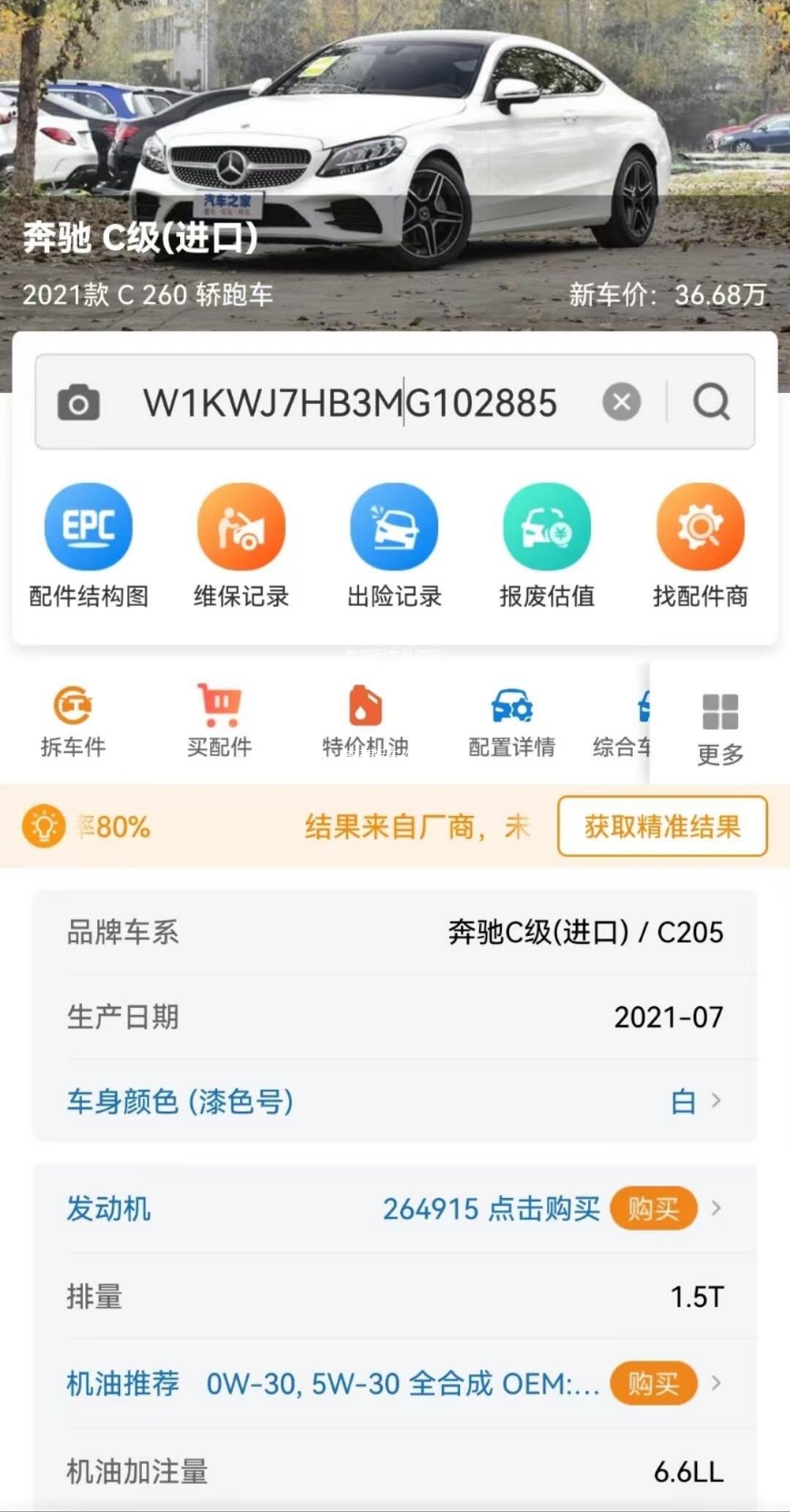View 配置详情
This screenshot has width=790, height=1512.
[x=512, y=721]
